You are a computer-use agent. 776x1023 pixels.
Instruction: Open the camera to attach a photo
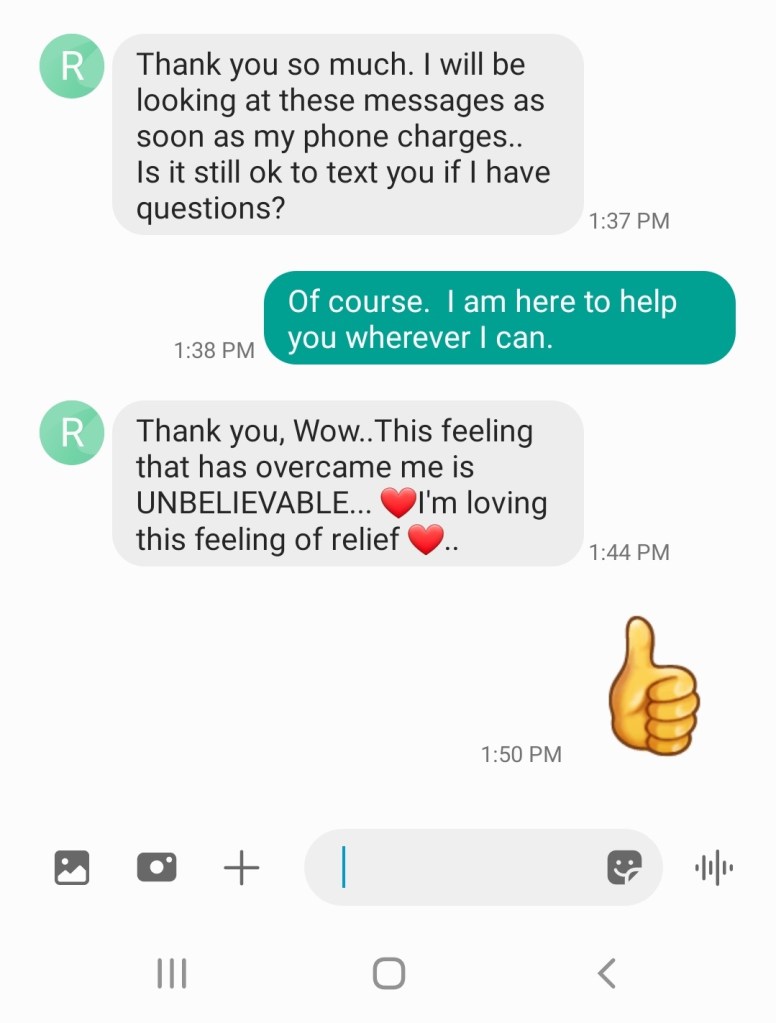[156, 867]
